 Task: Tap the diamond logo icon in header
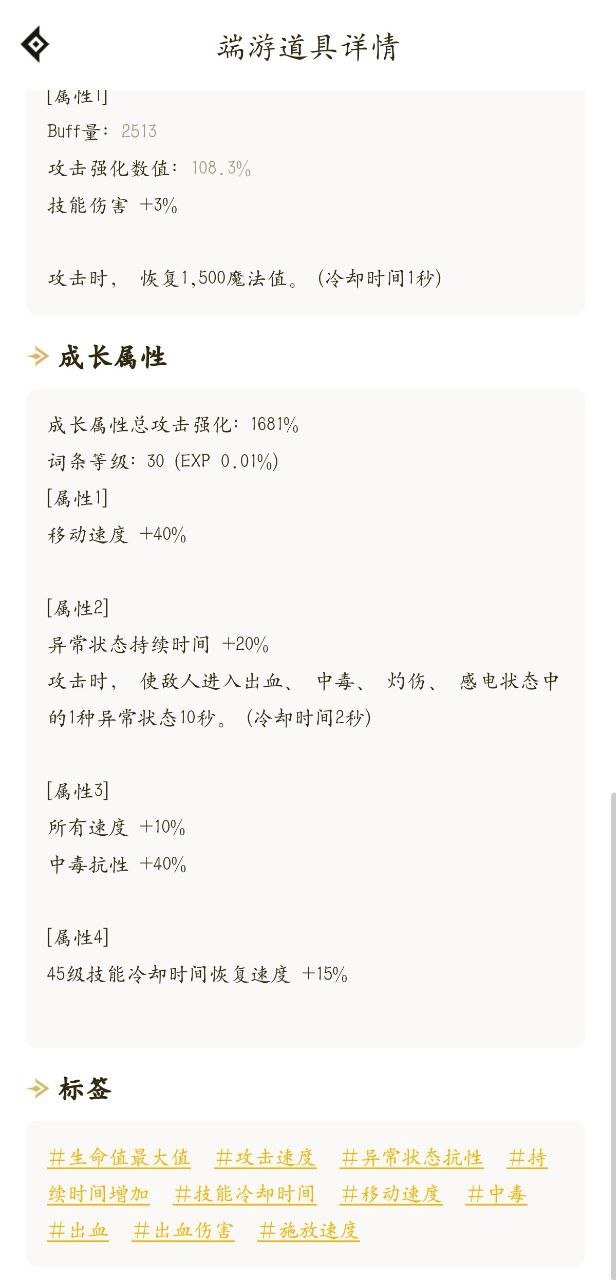[35, 45]
